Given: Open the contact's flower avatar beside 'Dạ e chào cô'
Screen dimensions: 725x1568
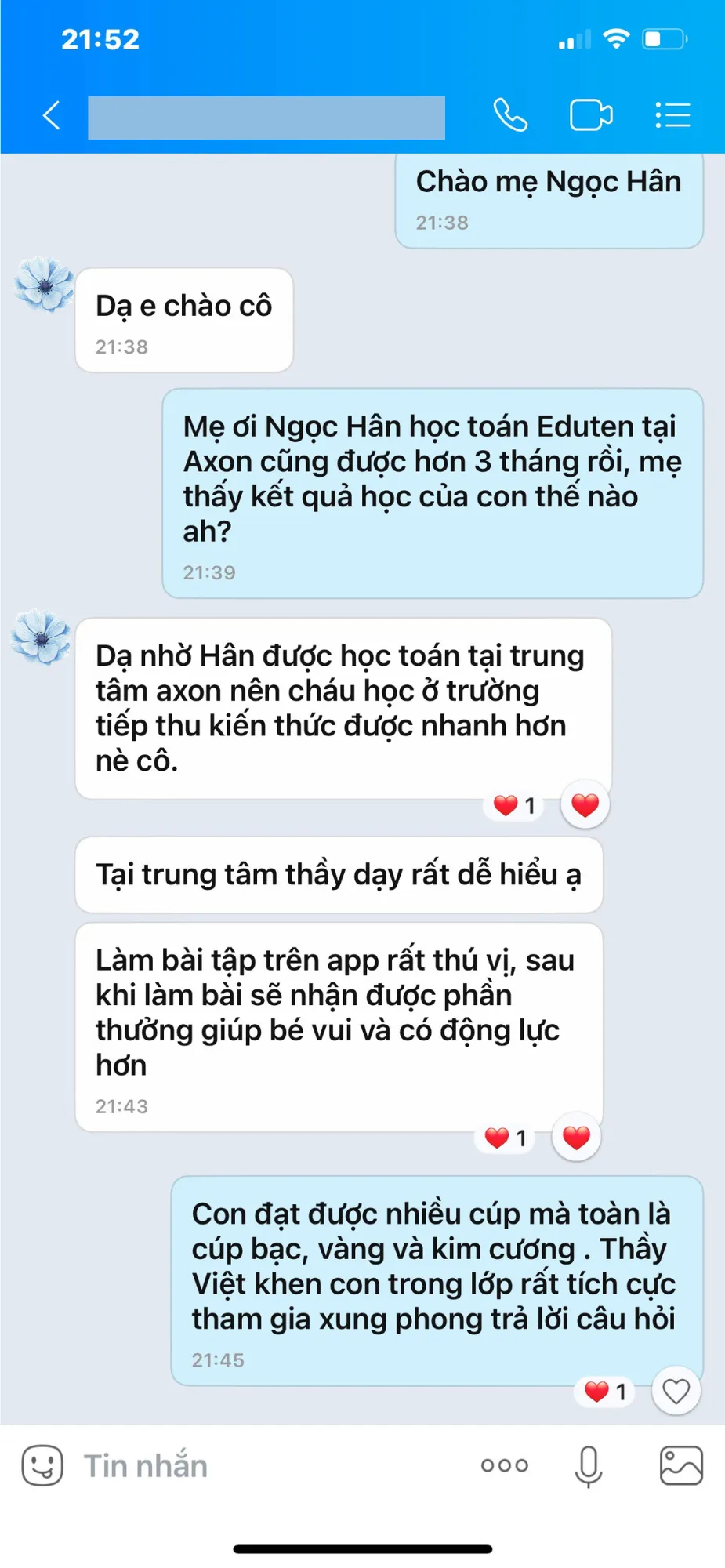Looking at the screenshot, I should tap(44, 284).
